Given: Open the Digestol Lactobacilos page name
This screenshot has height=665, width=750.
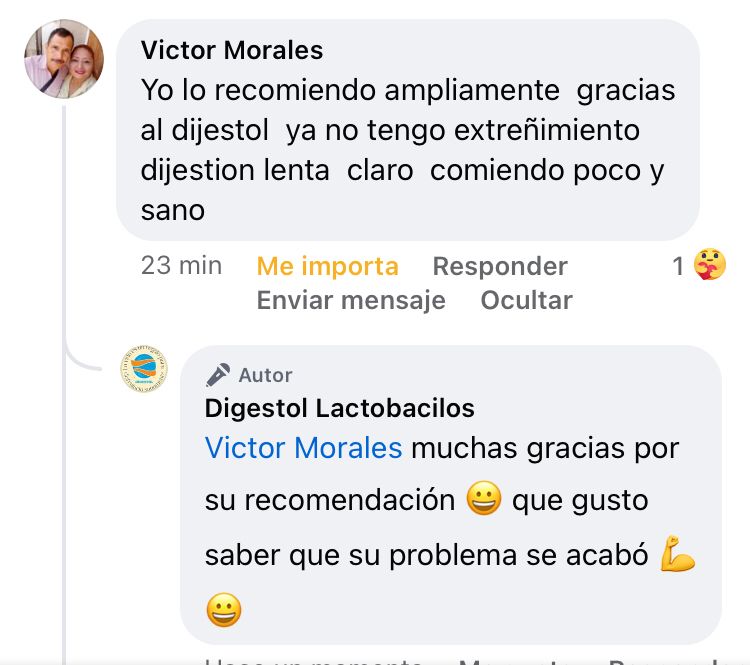Looking at the screenshot, I should [339, 408].
